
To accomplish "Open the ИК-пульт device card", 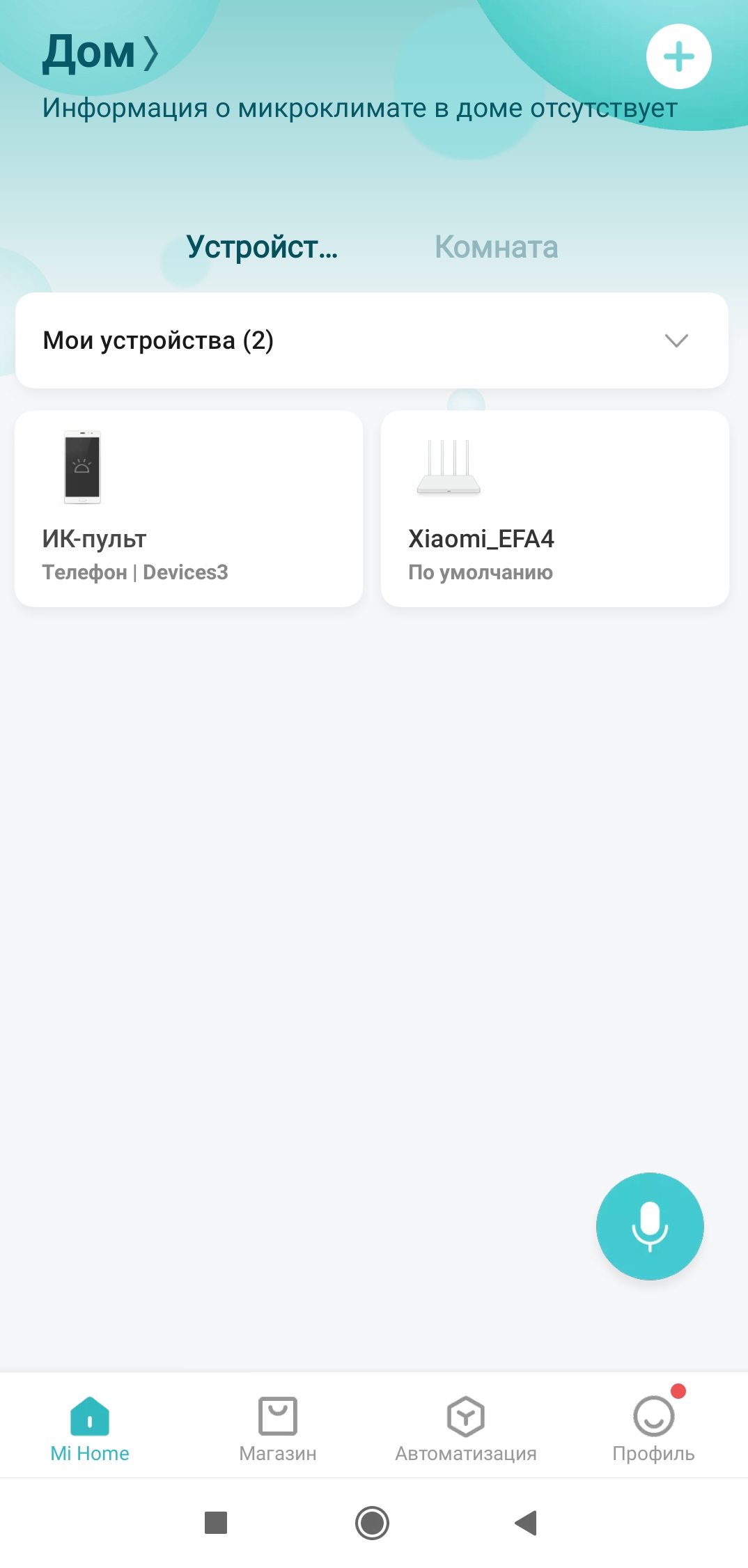I will 189,508.
